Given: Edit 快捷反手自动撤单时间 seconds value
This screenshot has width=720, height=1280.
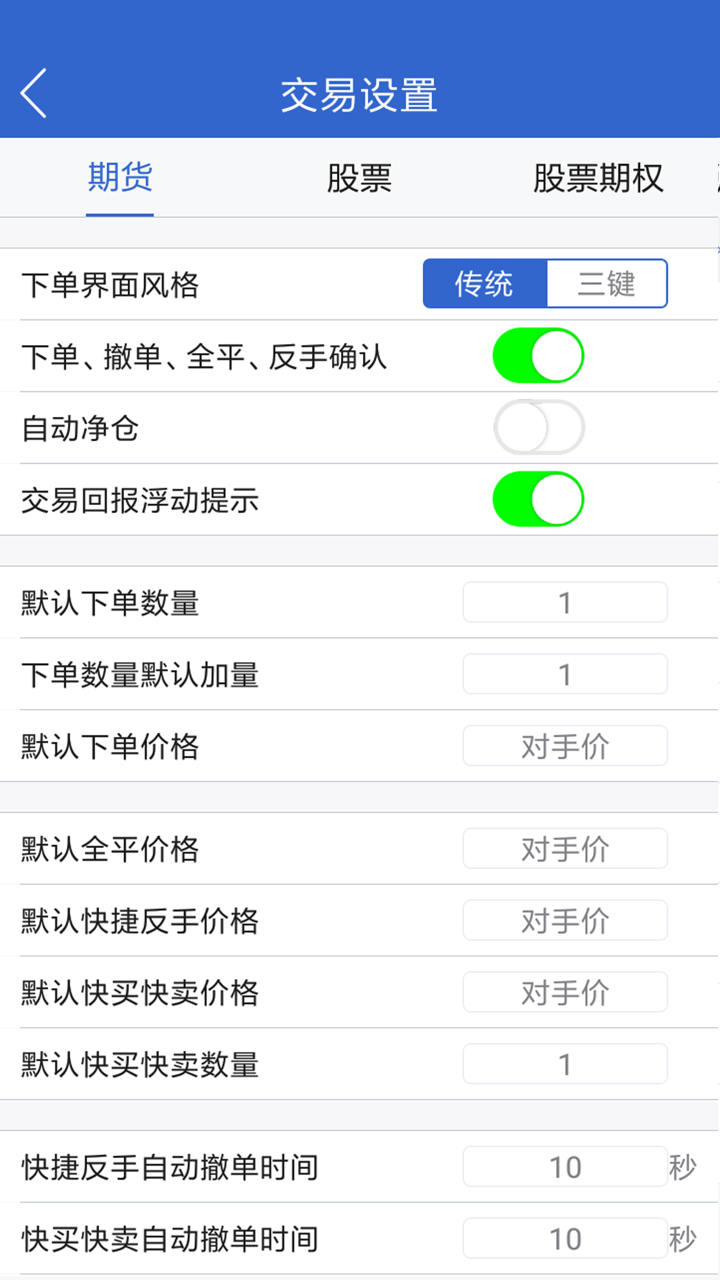Looking at the screenshot, I should click(x=564, y=1166).
